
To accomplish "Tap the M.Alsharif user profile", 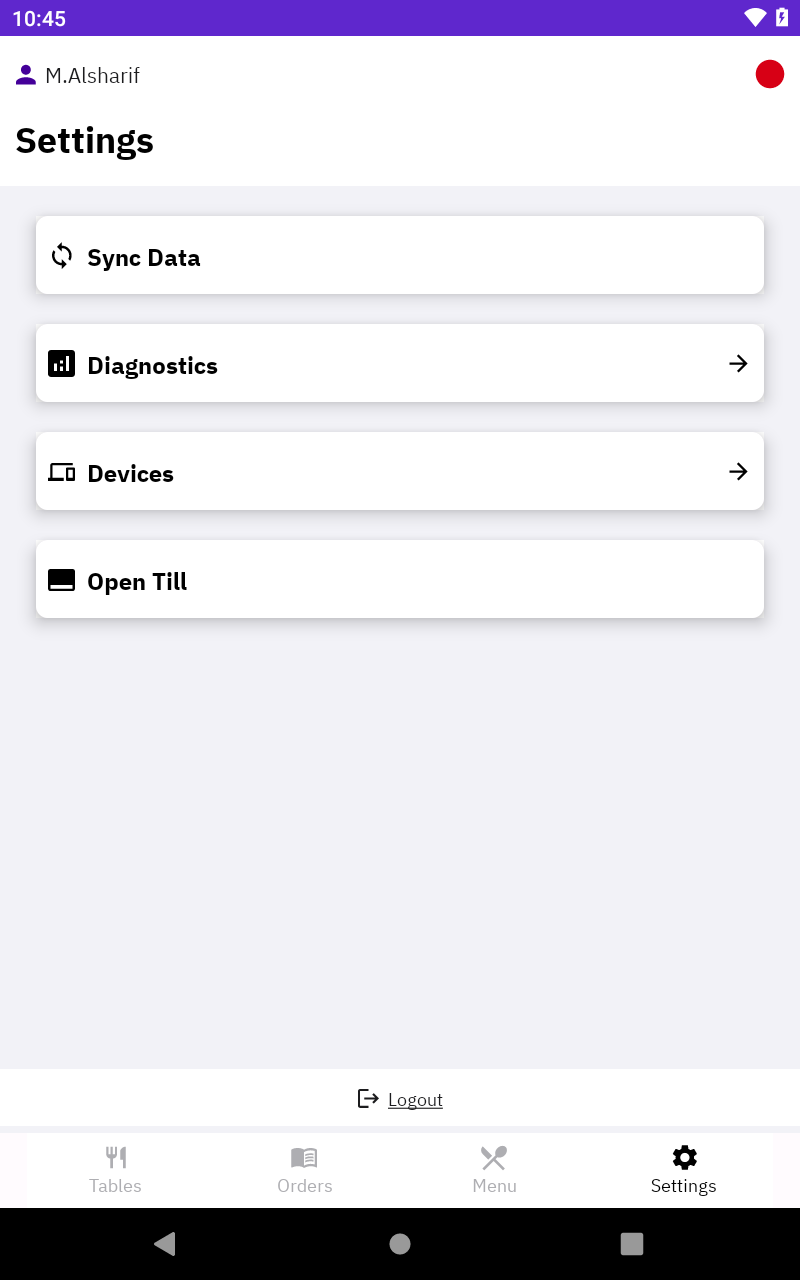I will click(x=78, y=75).
